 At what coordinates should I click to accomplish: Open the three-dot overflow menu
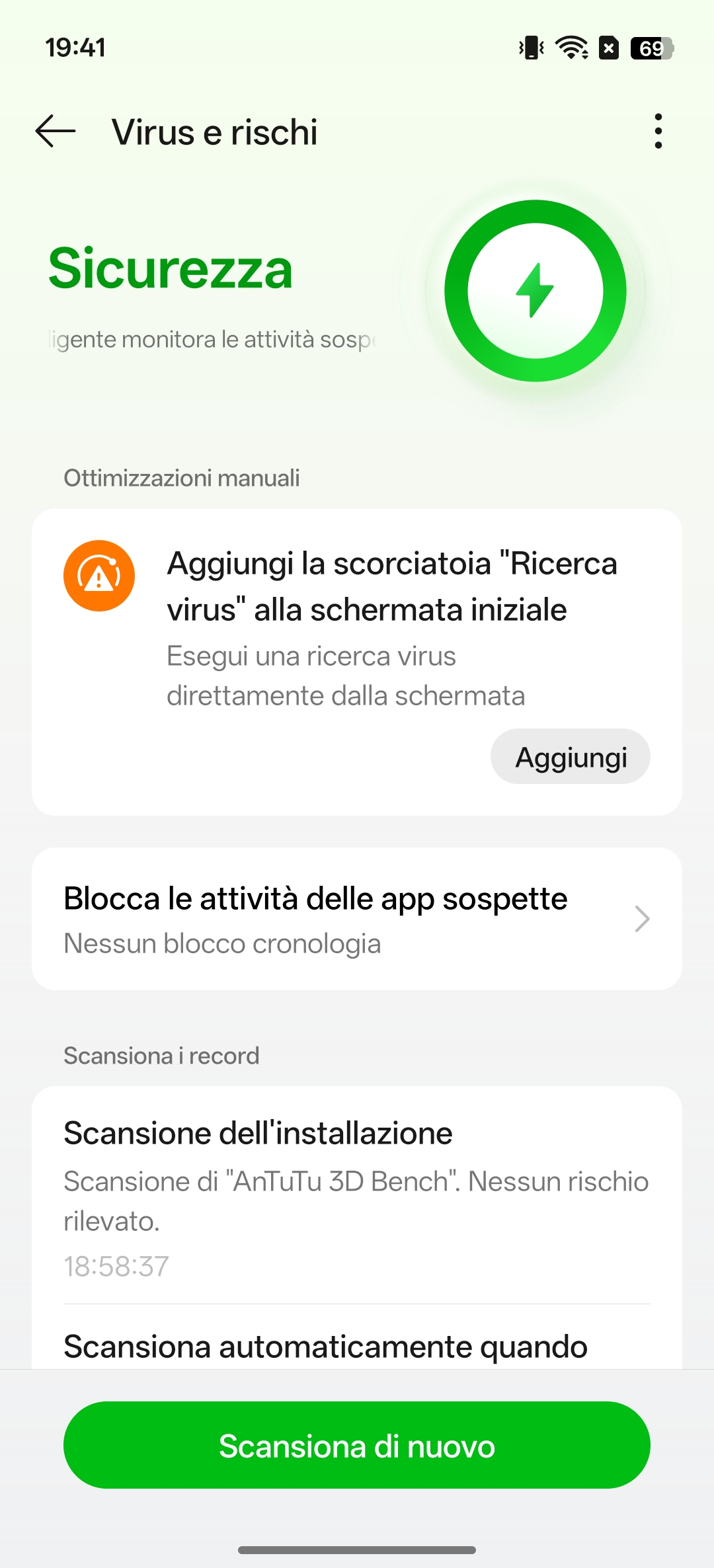tap(658, 131)
